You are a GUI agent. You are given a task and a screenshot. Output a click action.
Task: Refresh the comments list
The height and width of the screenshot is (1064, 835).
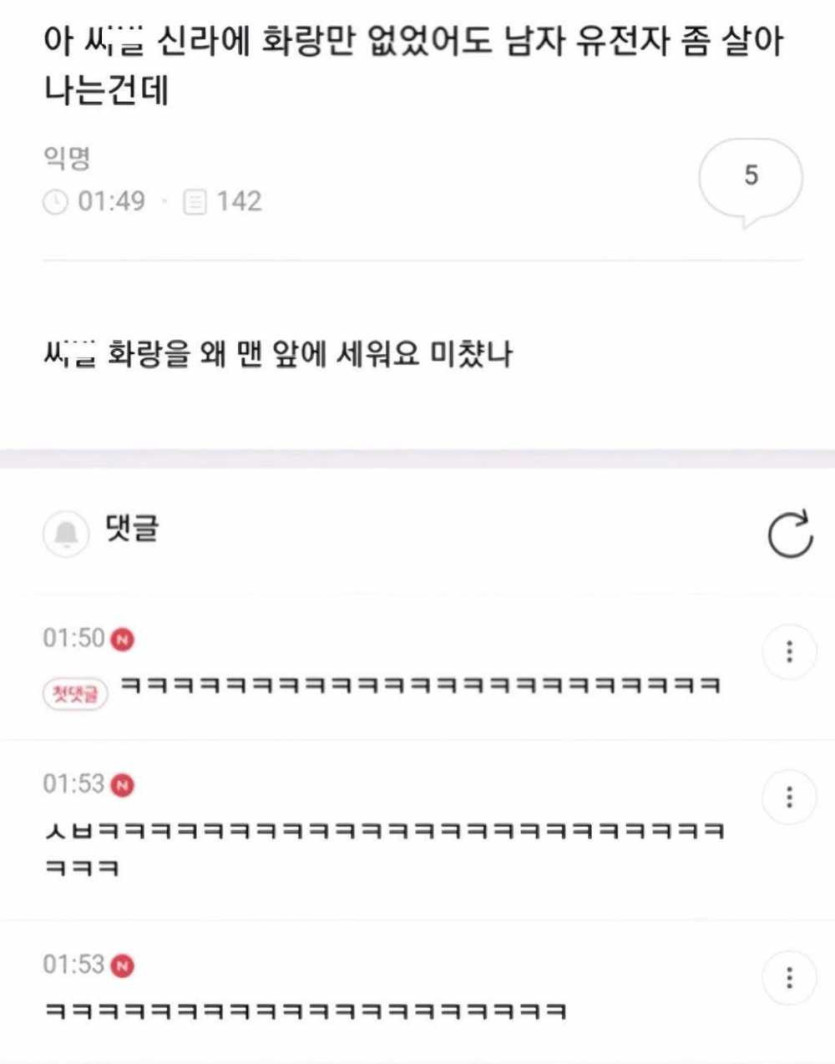[x=790, y=534]
